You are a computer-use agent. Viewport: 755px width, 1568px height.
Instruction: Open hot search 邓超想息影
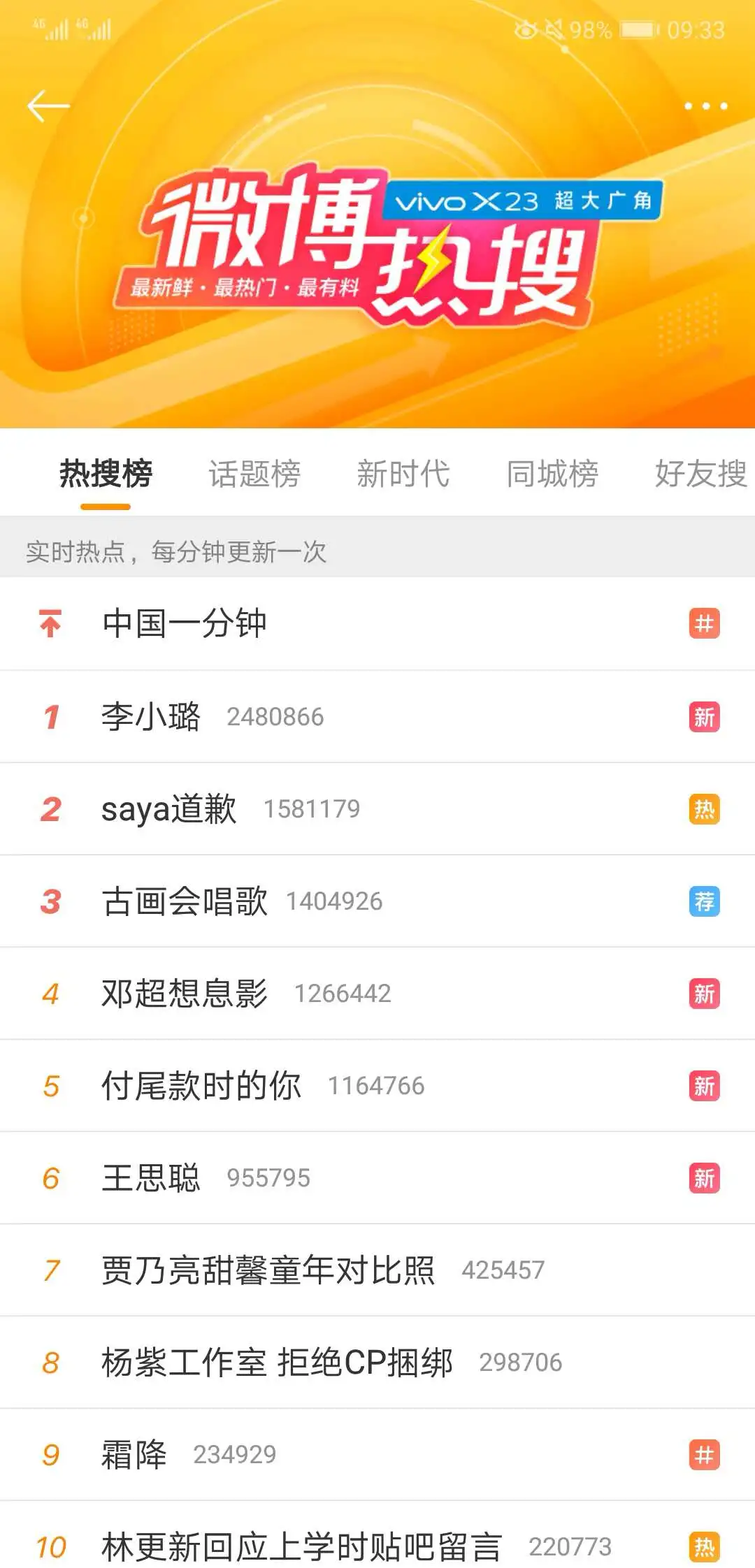pyautogui.click(x=185, y=994)
